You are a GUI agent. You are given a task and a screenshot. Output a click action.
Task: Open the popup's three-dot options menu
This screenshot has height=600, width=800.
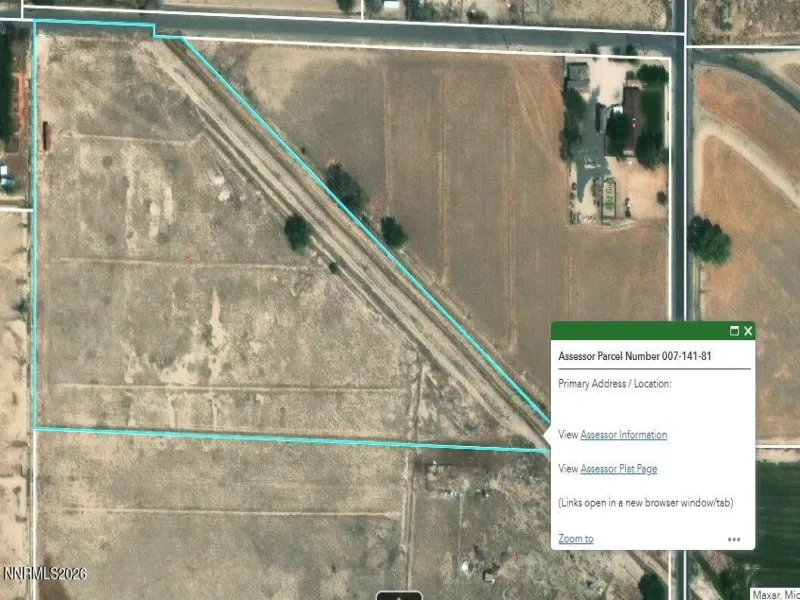734,539
